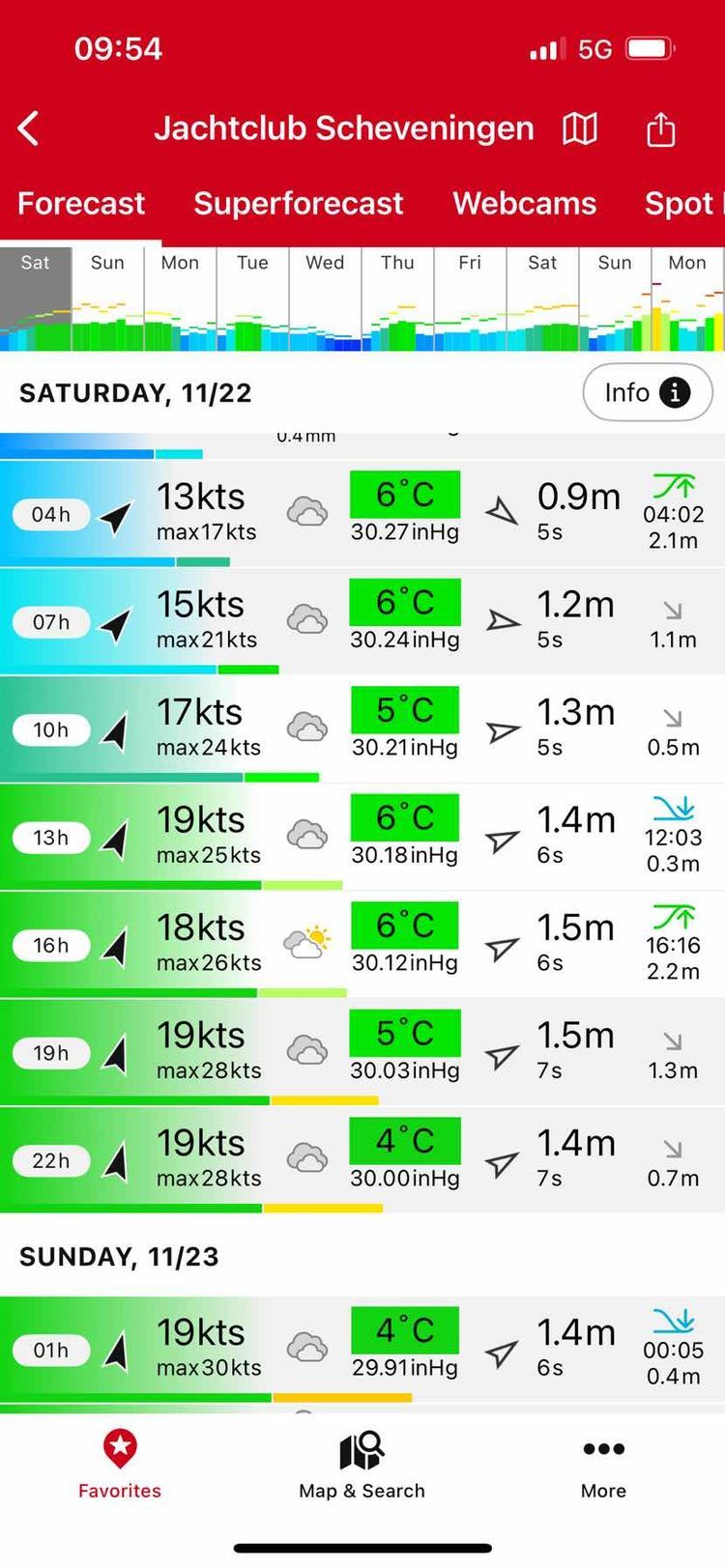Go back from Jachtclub Scheveningen

(x=29, y=128)
